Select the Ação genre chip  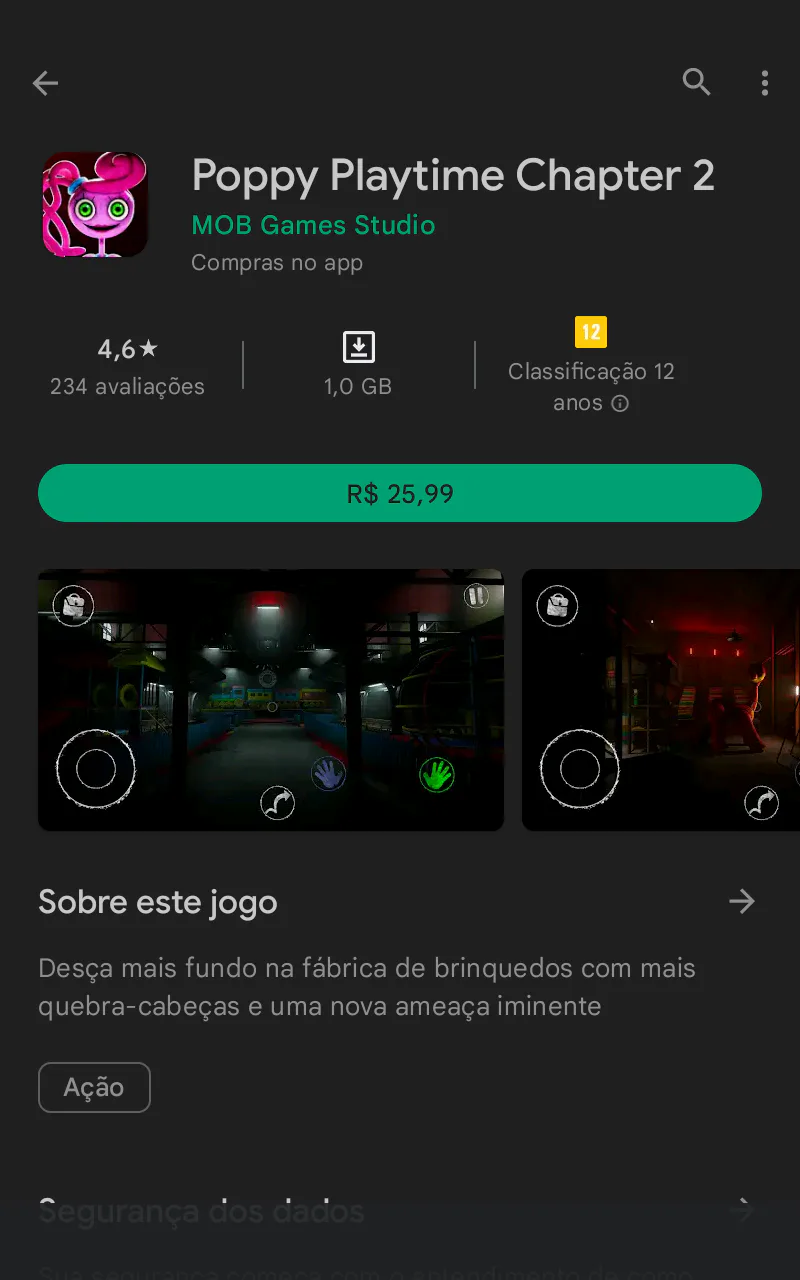[x=94, y=1087]
